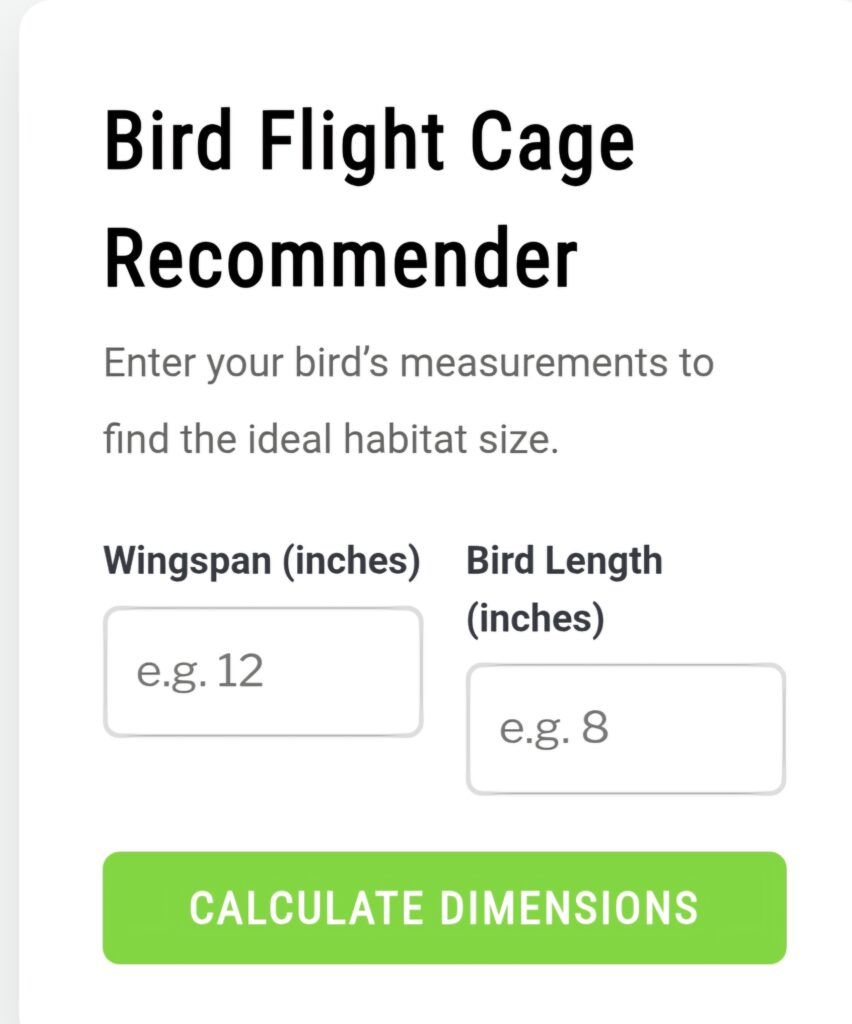Focus the Wingspan input field
This screenshot has width=852, height=1024.
[x=263, y=672]
